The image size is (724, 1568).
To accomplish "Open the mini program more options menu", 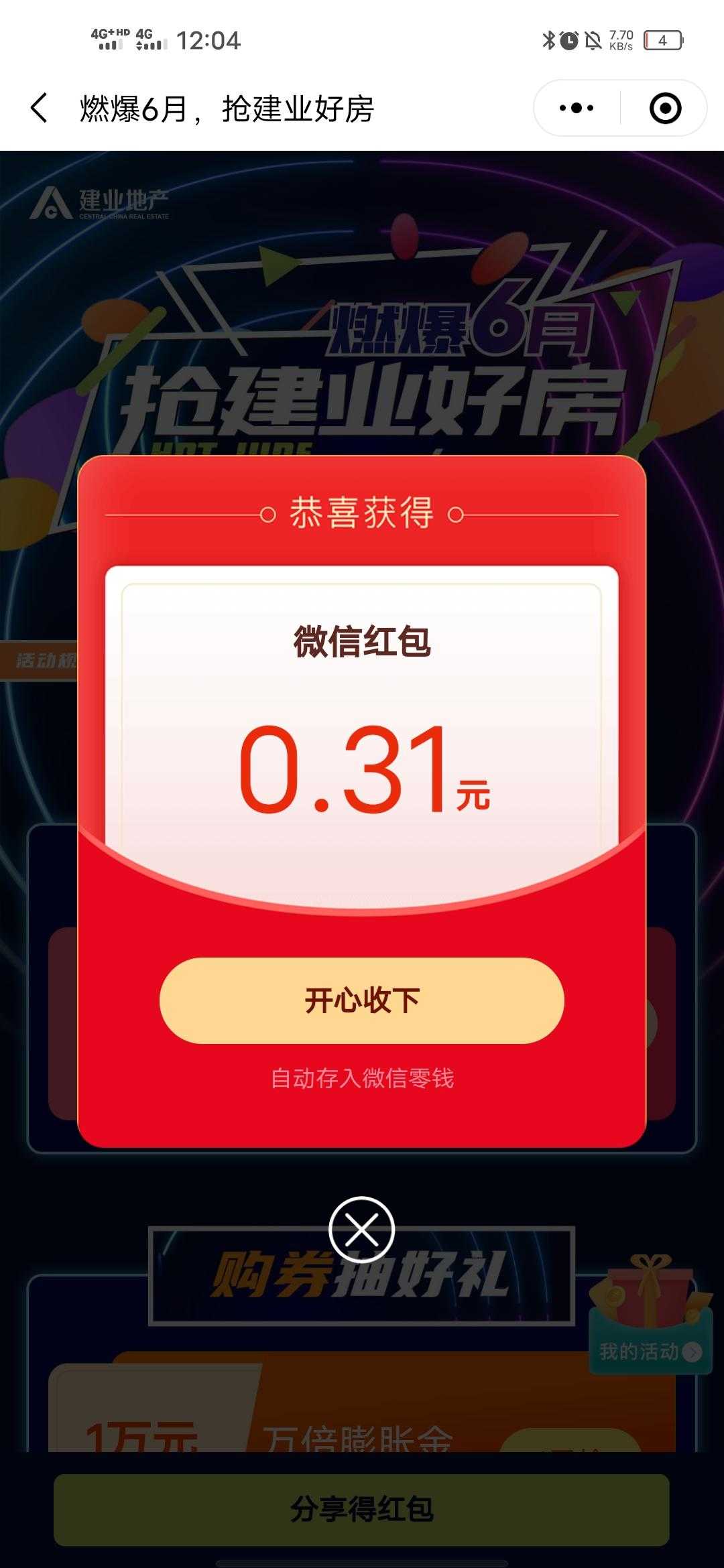I will point(577,109).
